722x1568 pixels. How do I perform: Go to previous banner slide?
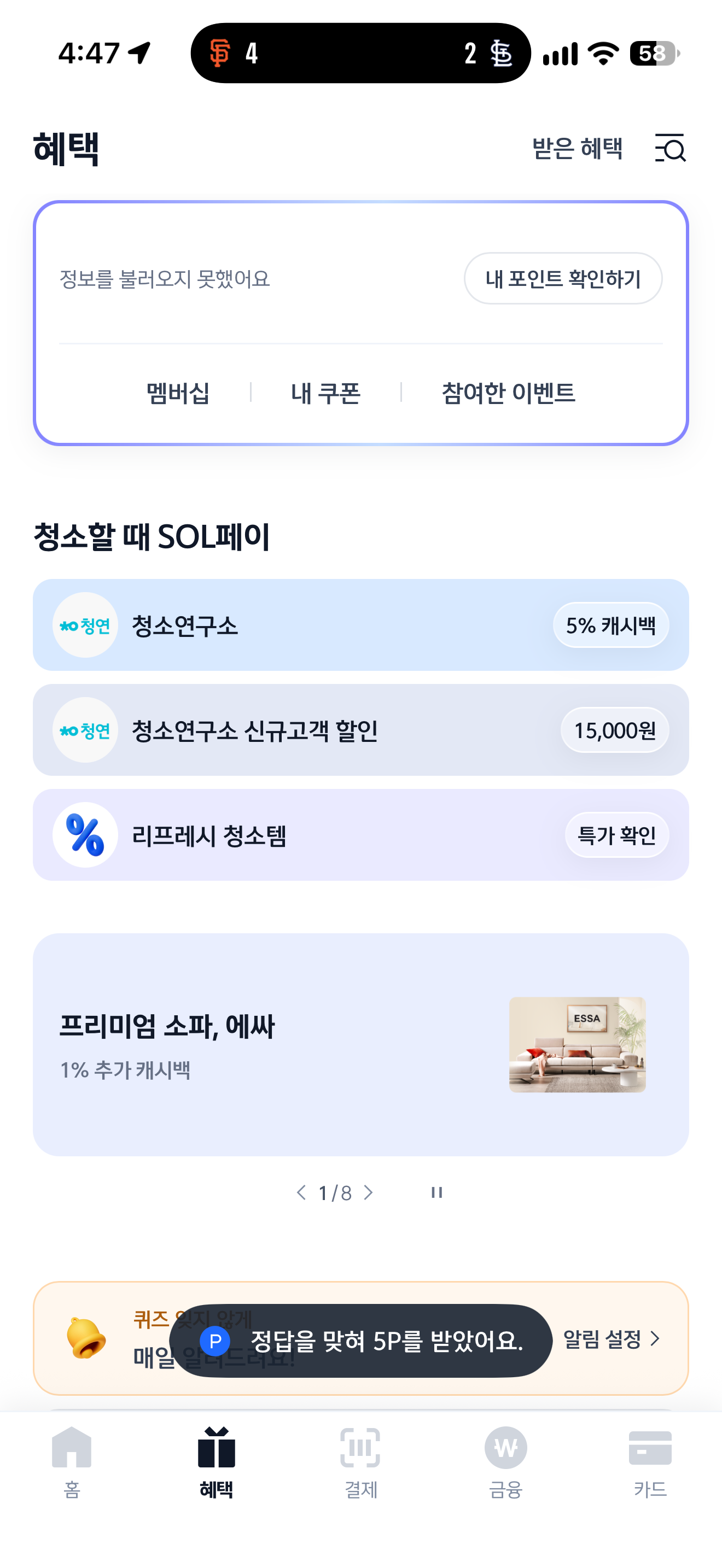click(x=301, y=1192)
